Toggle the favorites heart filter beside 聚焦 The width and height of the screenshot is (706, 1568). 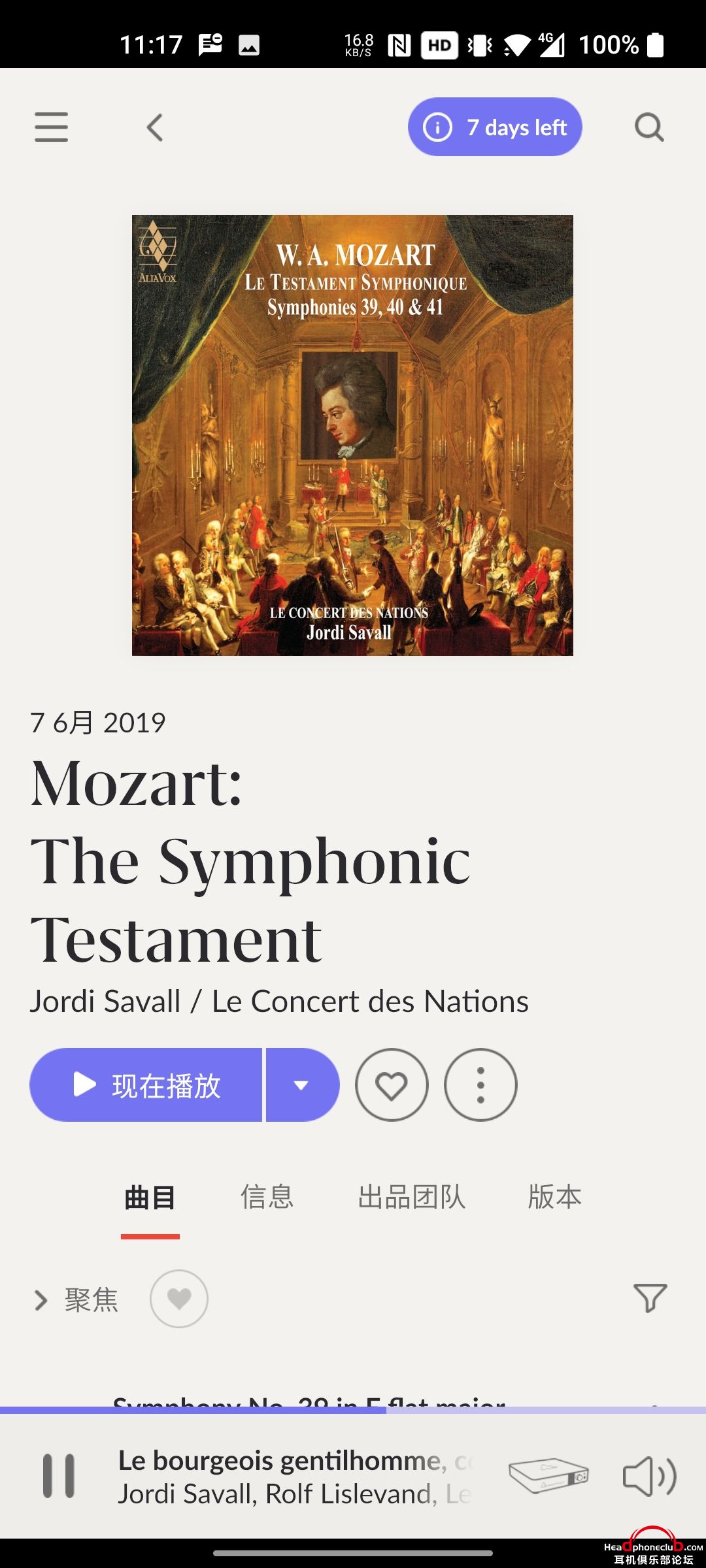tap(179, 1299)
